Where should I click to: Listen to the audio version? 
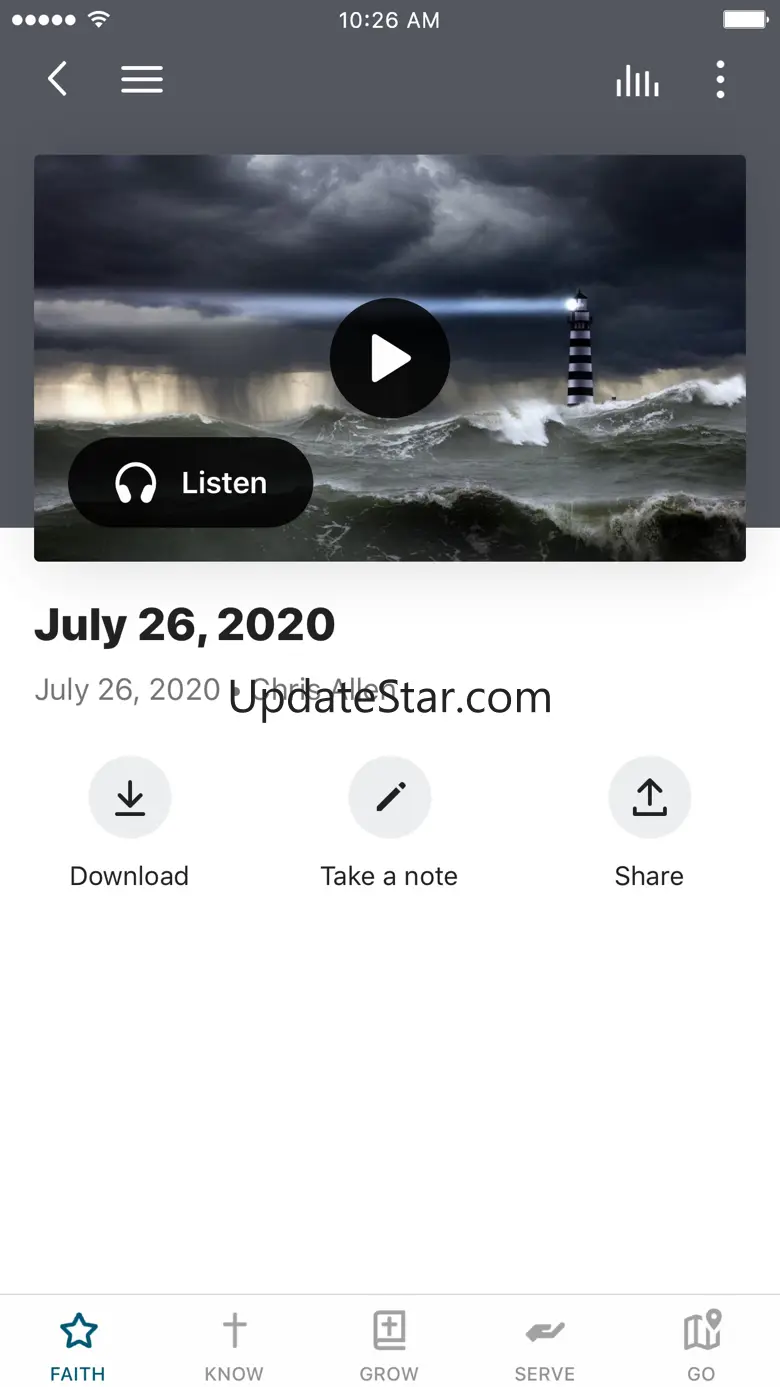(191, 483)
